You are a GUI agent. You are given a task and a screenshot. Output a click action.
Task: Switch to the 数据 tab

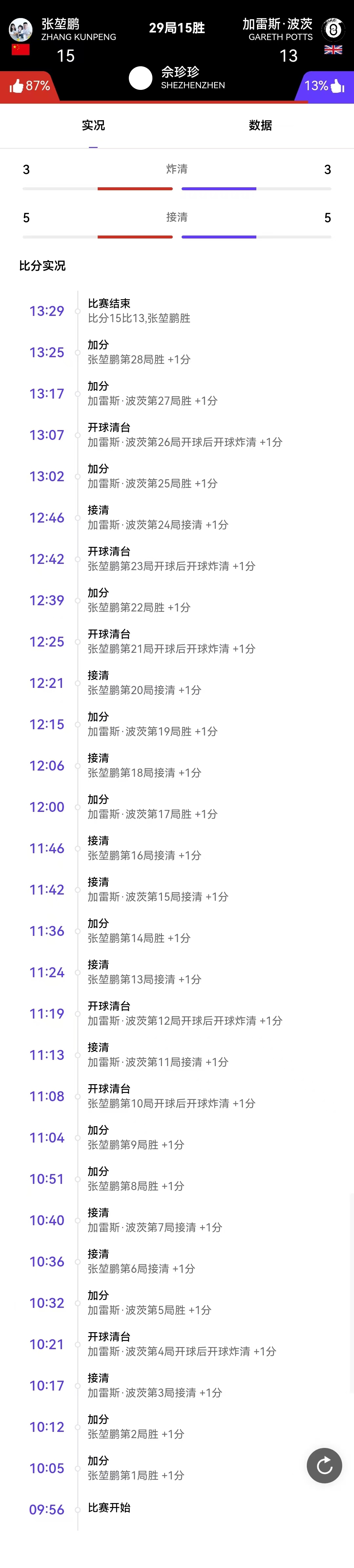[260, 125]
